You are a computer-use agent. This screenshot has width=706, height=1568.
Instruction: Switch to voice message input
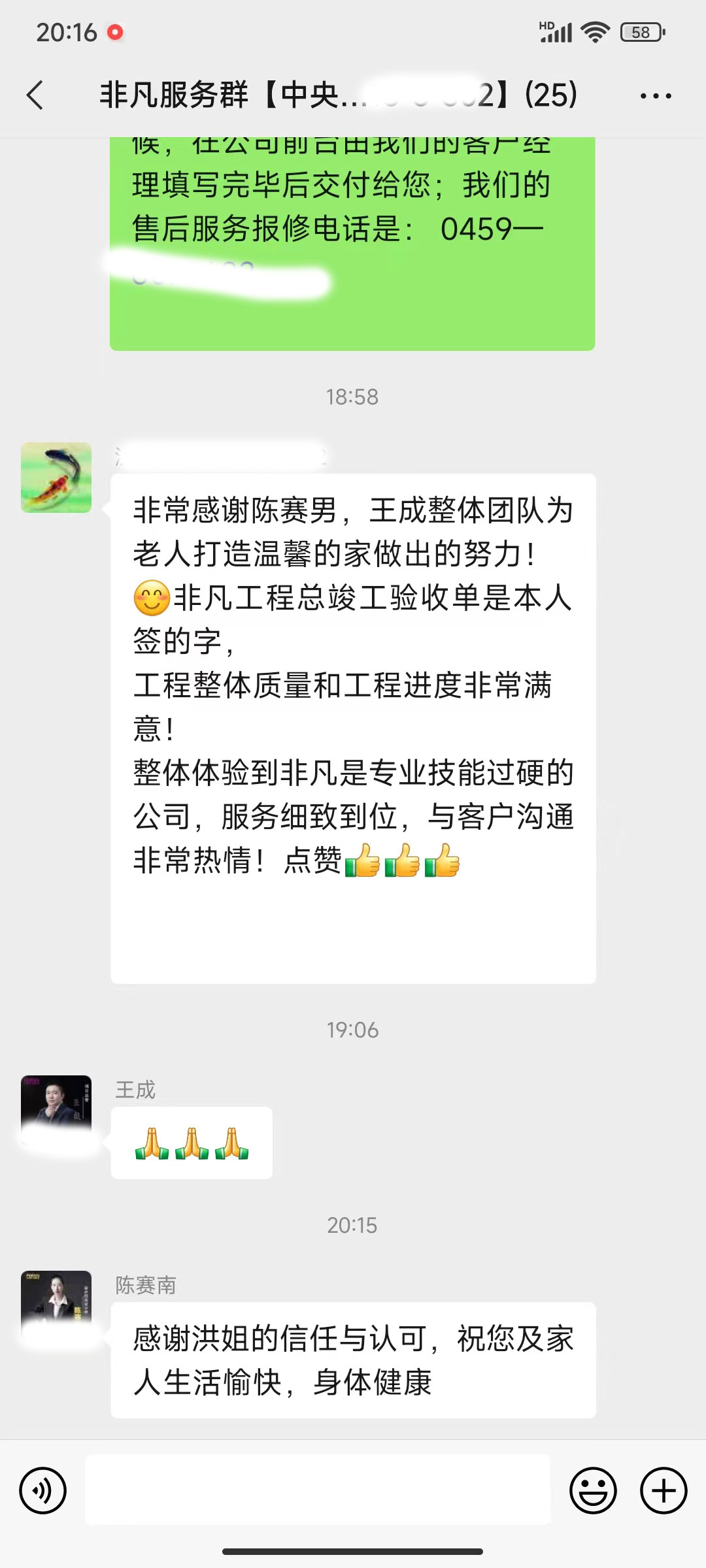click(x=43, y=1490)
